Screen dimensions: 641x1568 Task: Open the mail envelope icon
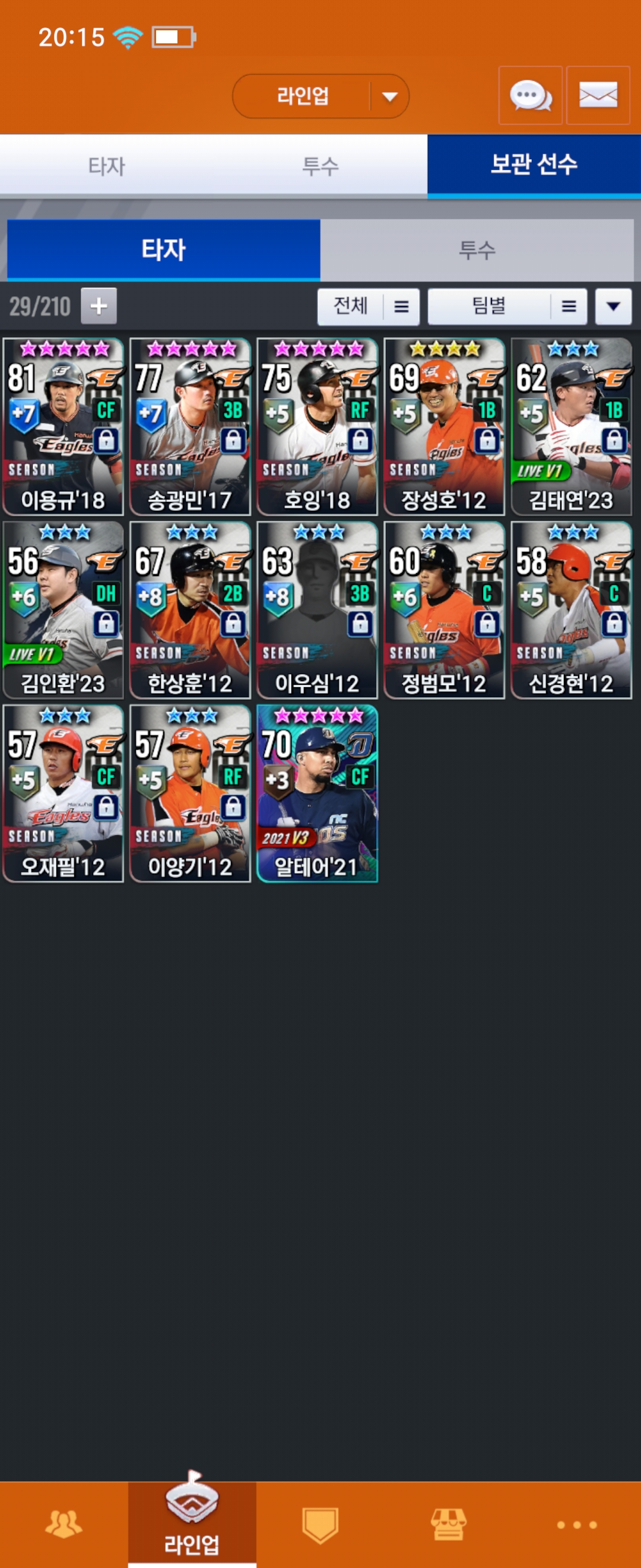pos(598,96)
